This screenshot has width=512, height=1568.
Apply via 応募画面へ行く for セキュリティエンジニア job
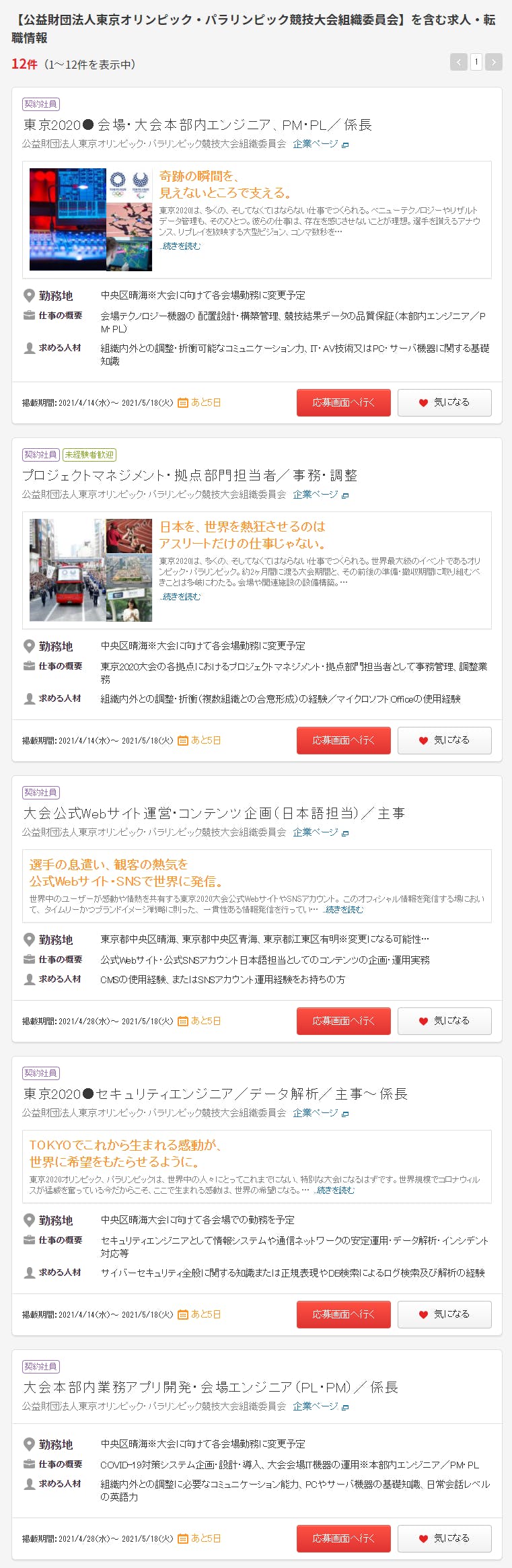(343, 1314)
